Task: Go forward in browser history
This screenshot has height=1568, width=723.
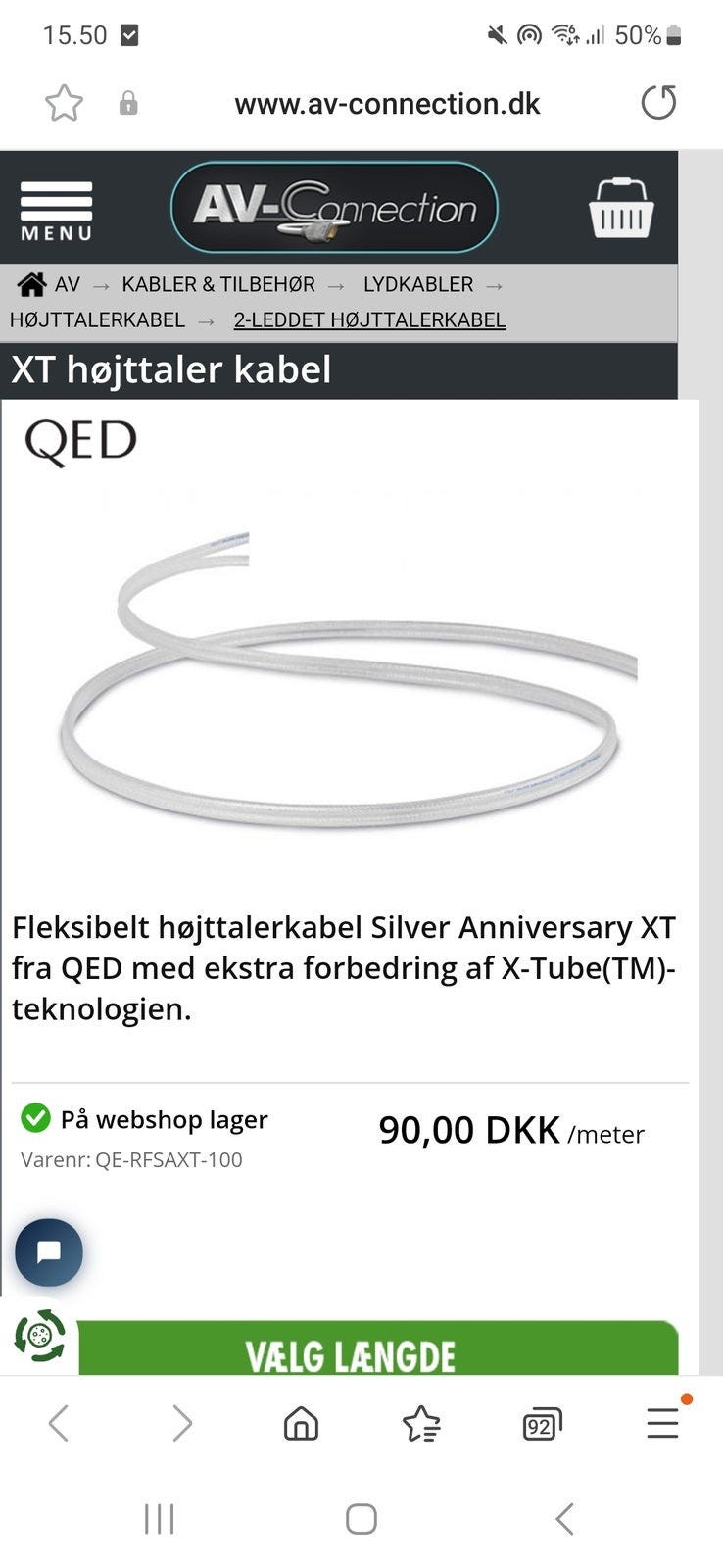Action: [181, 1423]
